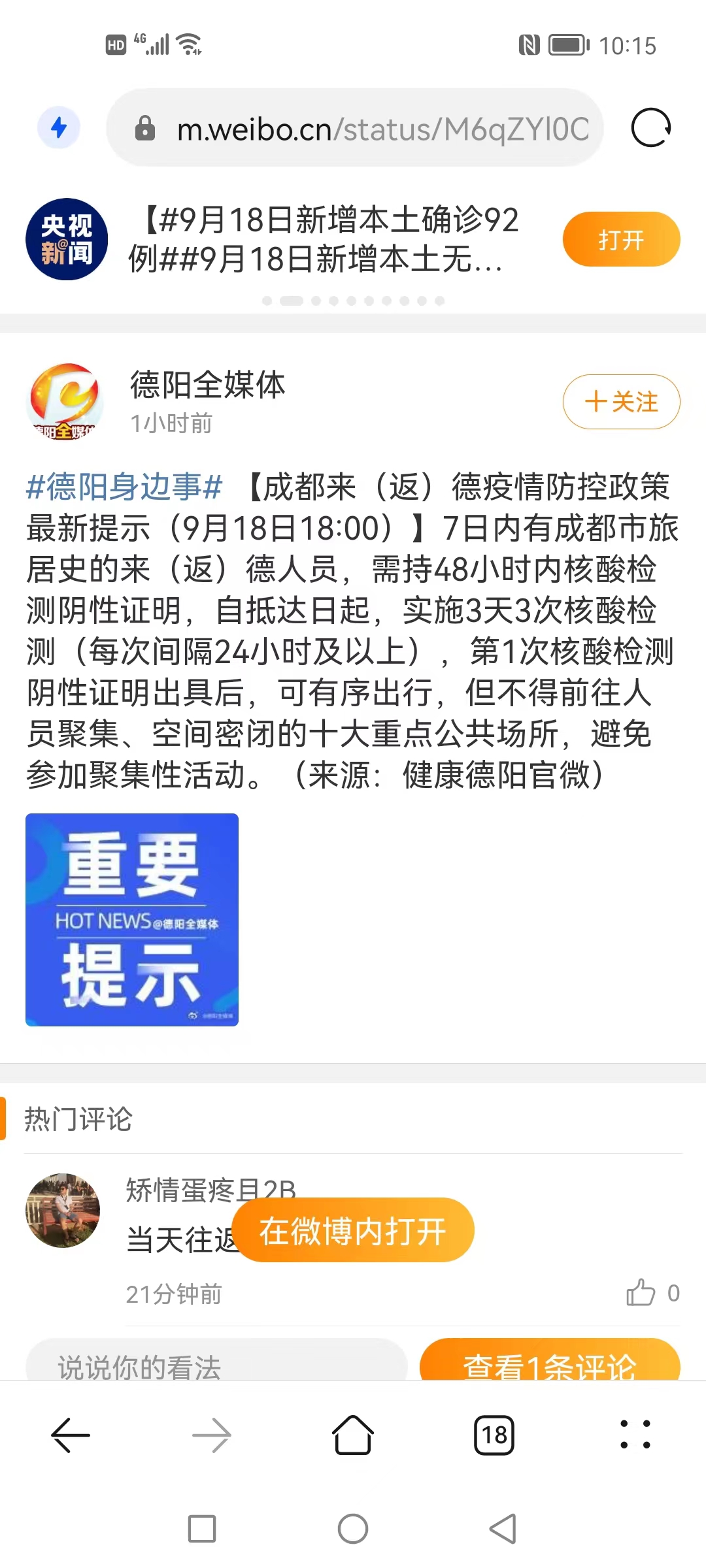
Task: Tap the m.weibo.cn address bar
Action: coord(354,128)
